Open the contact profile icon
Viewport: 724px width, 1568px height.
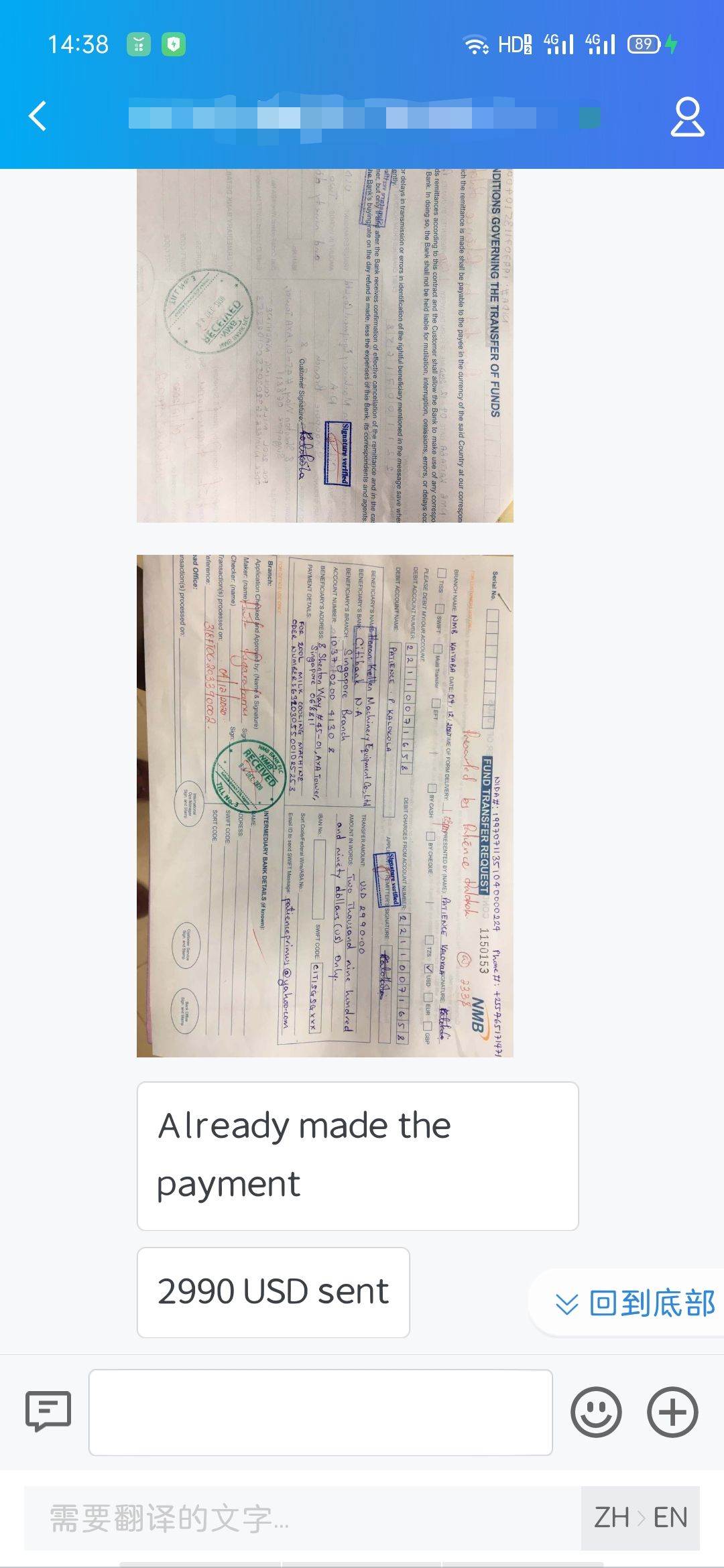coord(688,117)
